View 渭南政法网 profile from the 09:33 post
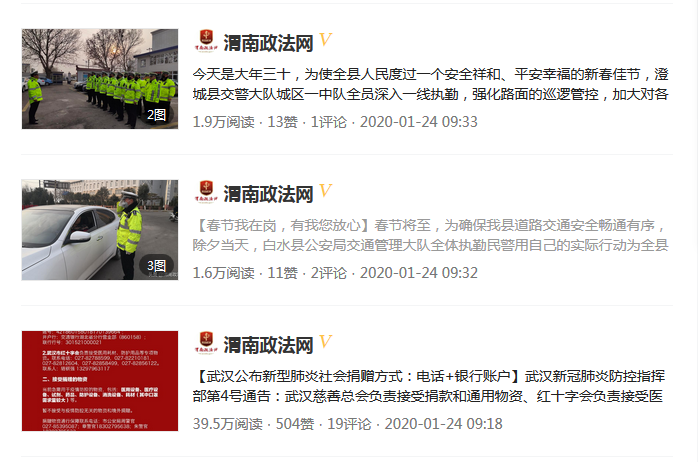 (x=268, y=43)
